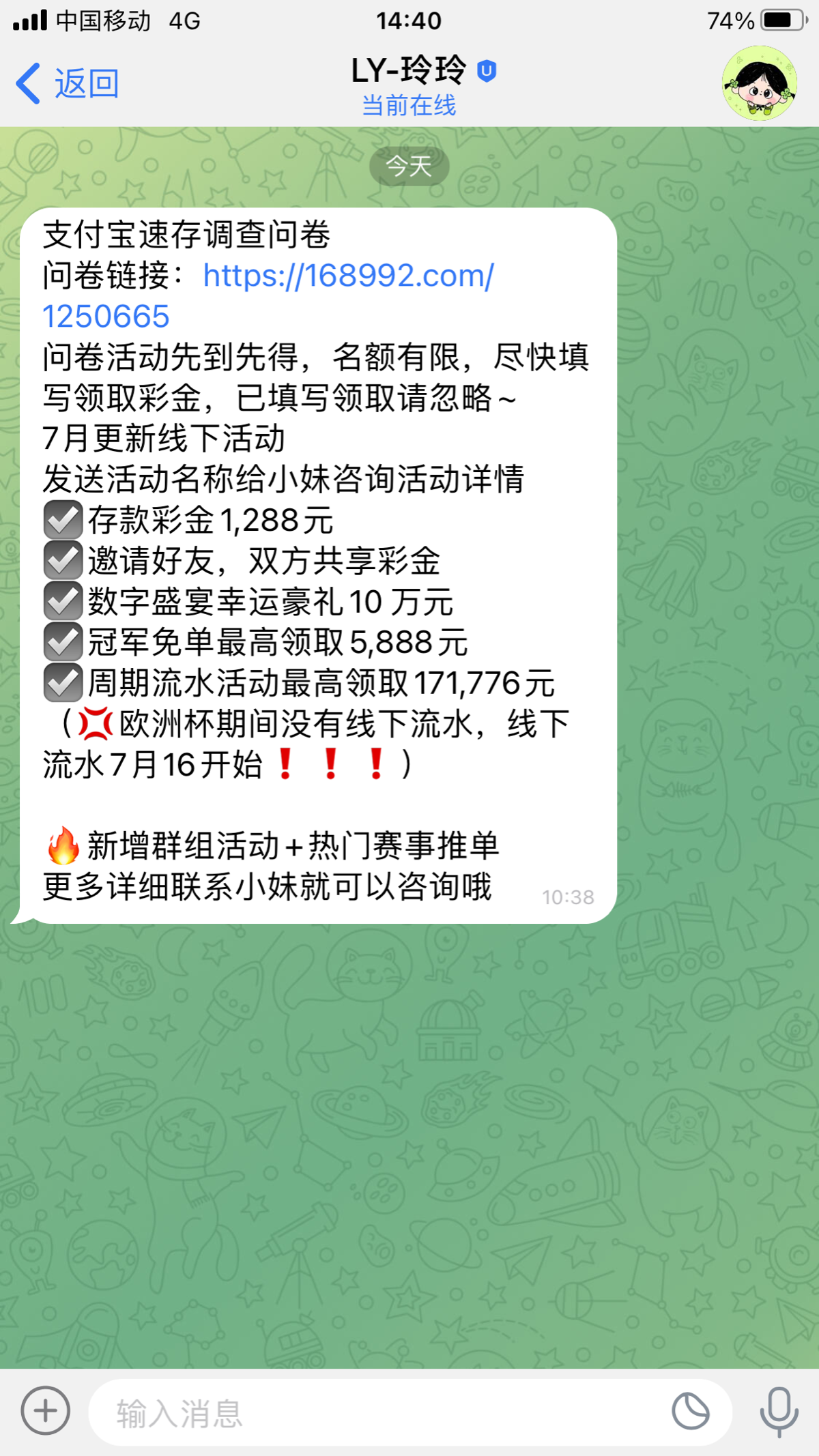Tap the plus attachment icon
The image size is (819, 1456).
pyautogui.click(x=46, y=1410)
